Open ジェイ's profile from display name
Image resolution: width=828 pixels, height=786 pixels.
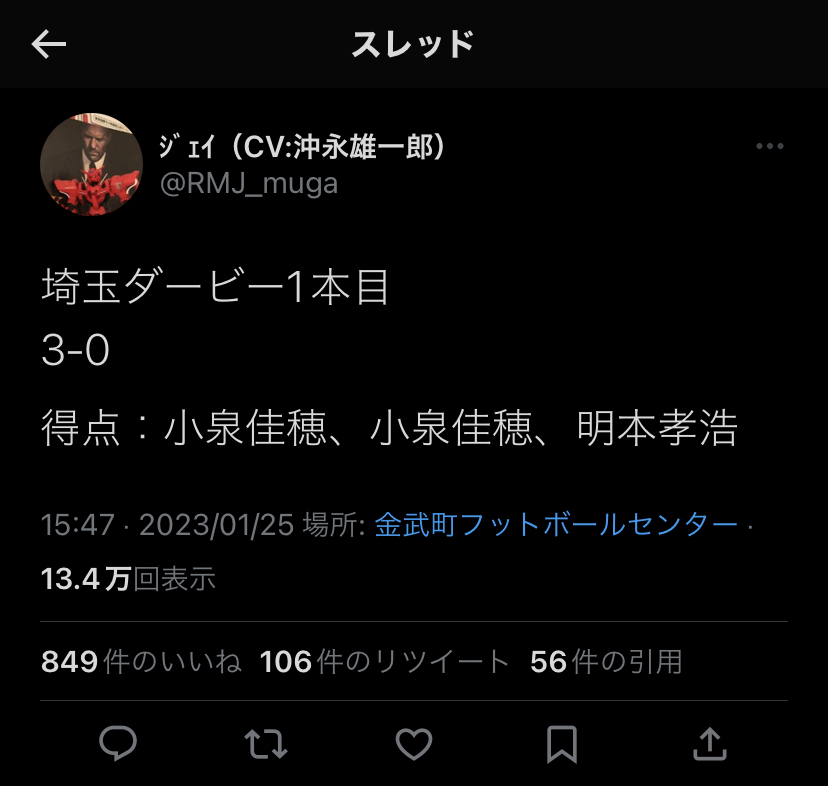[x=300, y=147]
